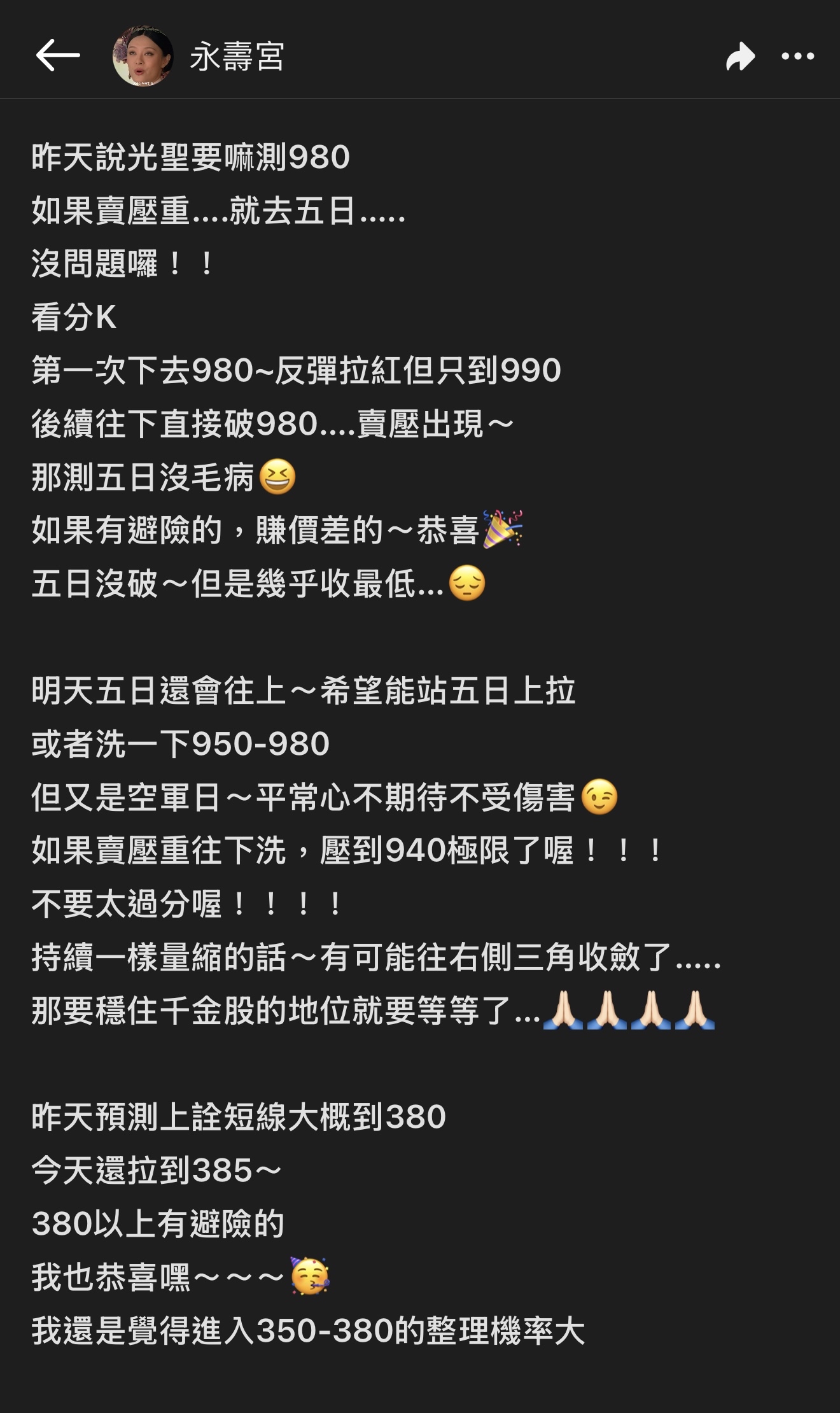Share this post
The image size is (840, 1413).
tap(740, 56)
